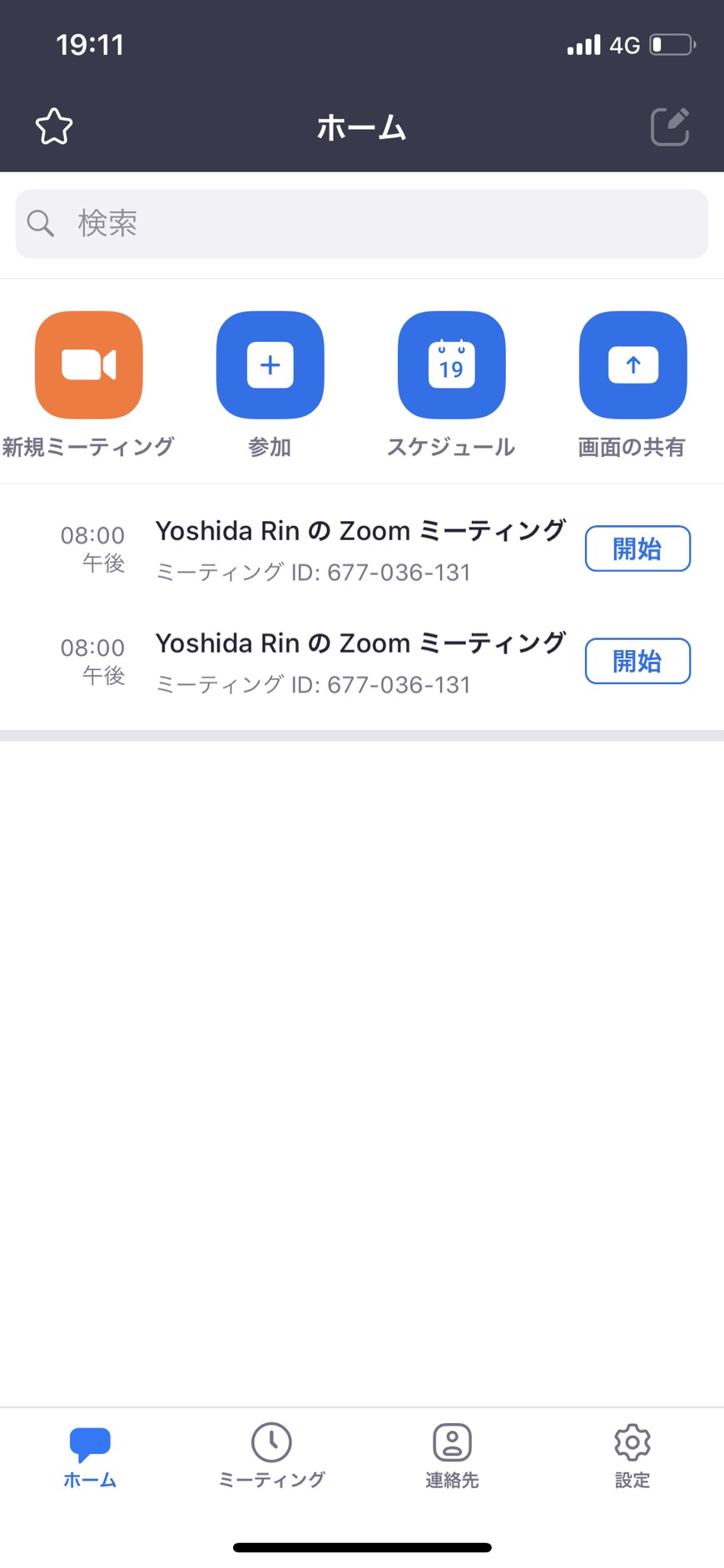Tap the 検索 search field
724x1568 pixels.
[x=362, y=224]
